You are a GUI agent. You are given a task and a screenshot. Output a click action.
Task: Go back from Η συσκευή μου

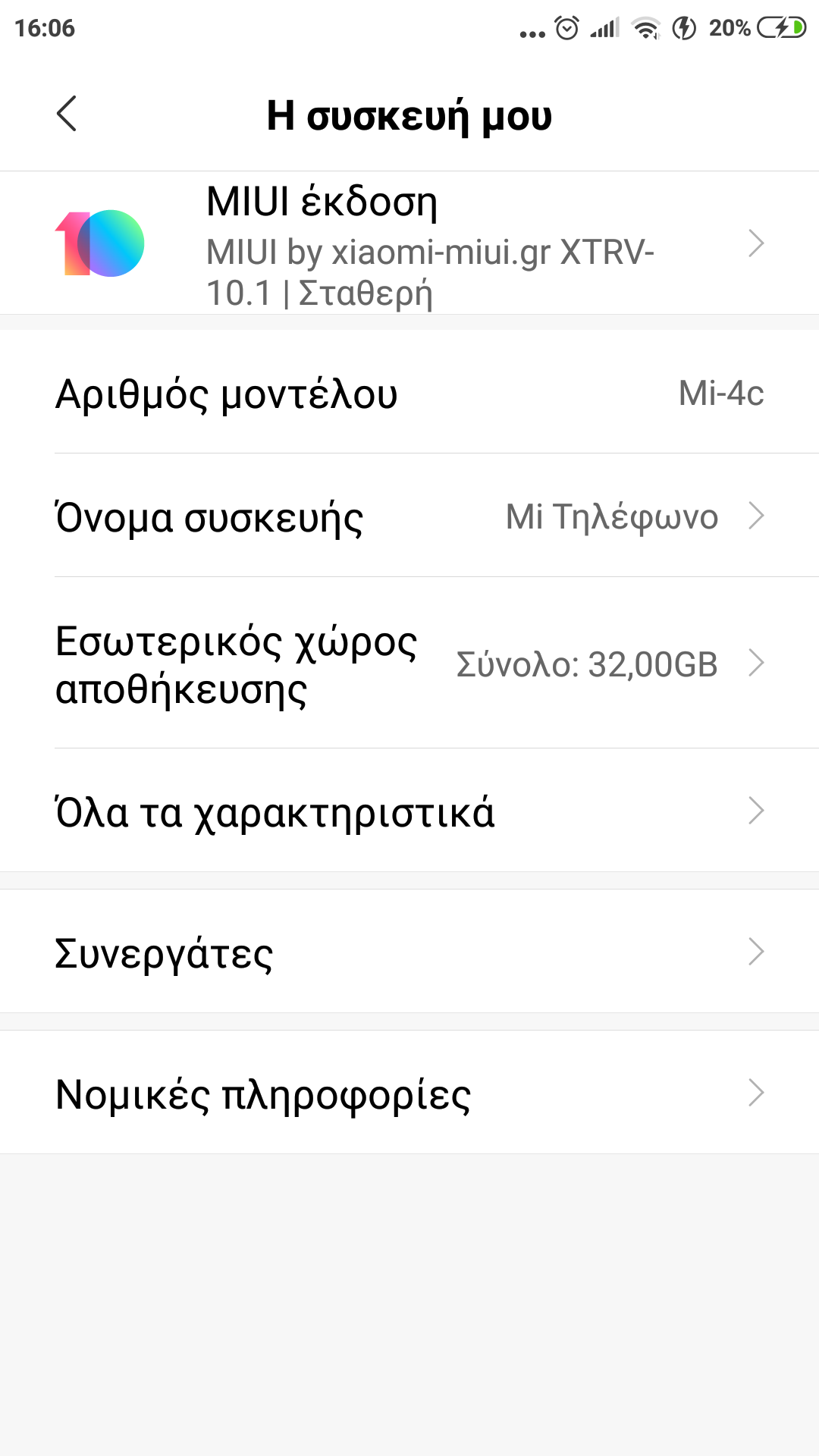tap(67, 115)
